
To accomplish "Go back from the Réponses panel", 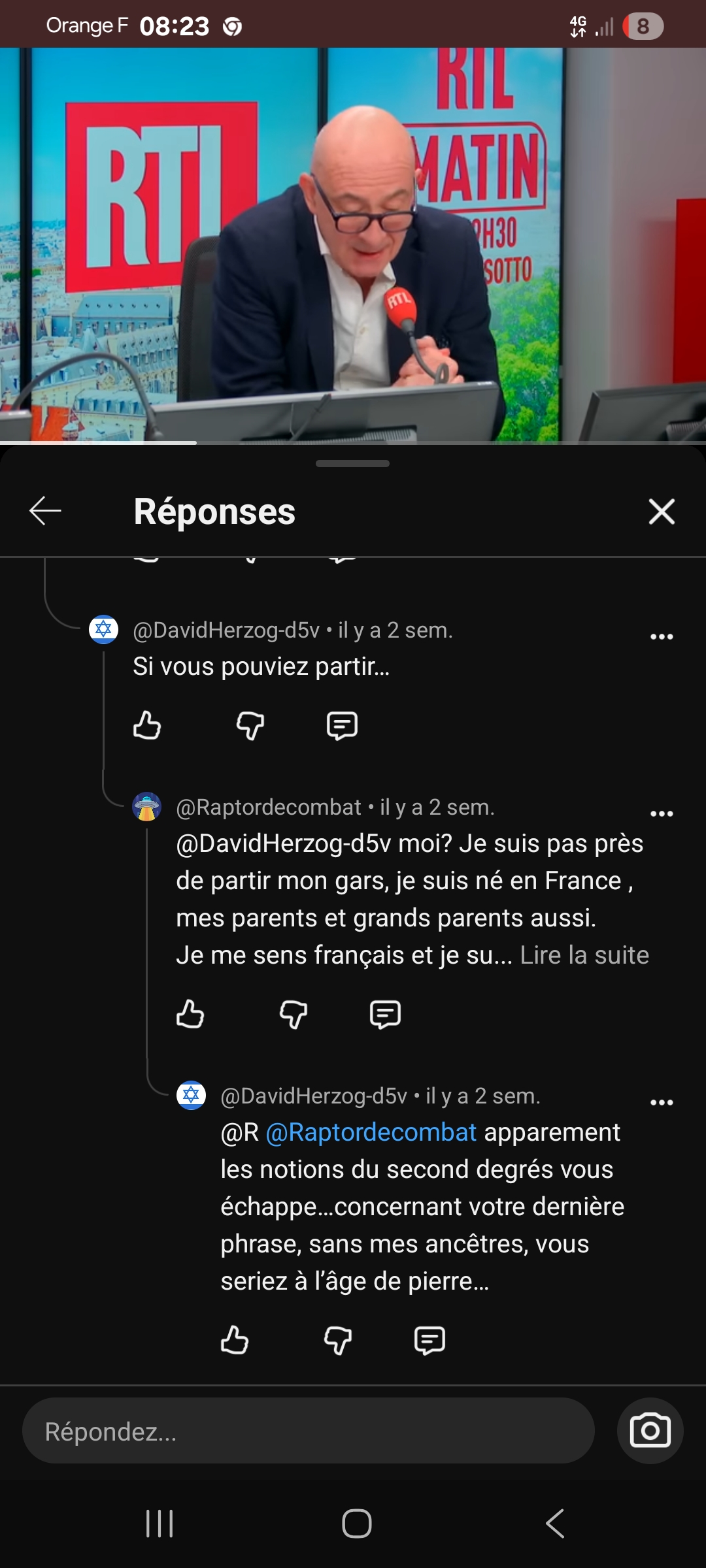I will pos(45,511).
